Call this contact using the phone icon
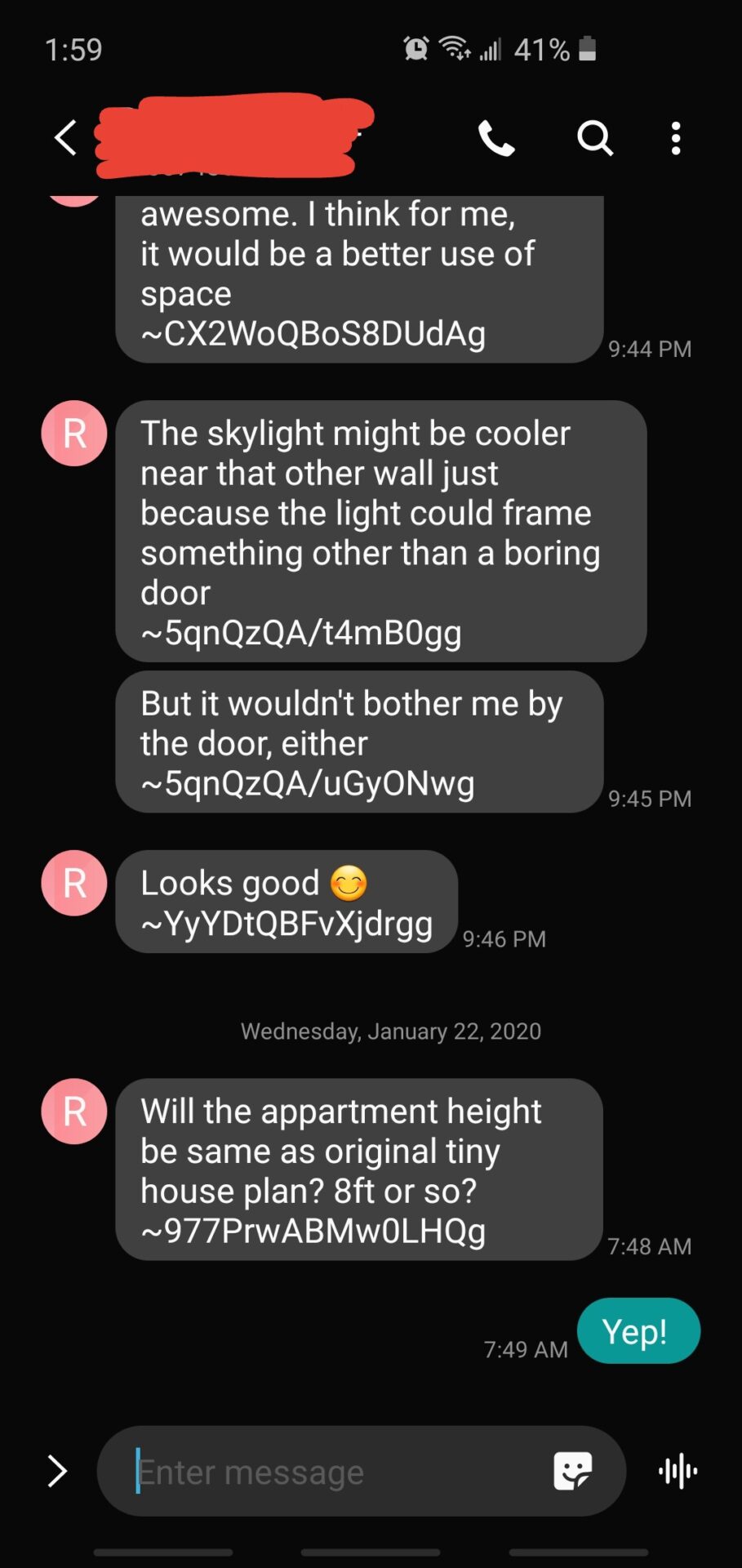742x1568 pixels. pos(496,138)
